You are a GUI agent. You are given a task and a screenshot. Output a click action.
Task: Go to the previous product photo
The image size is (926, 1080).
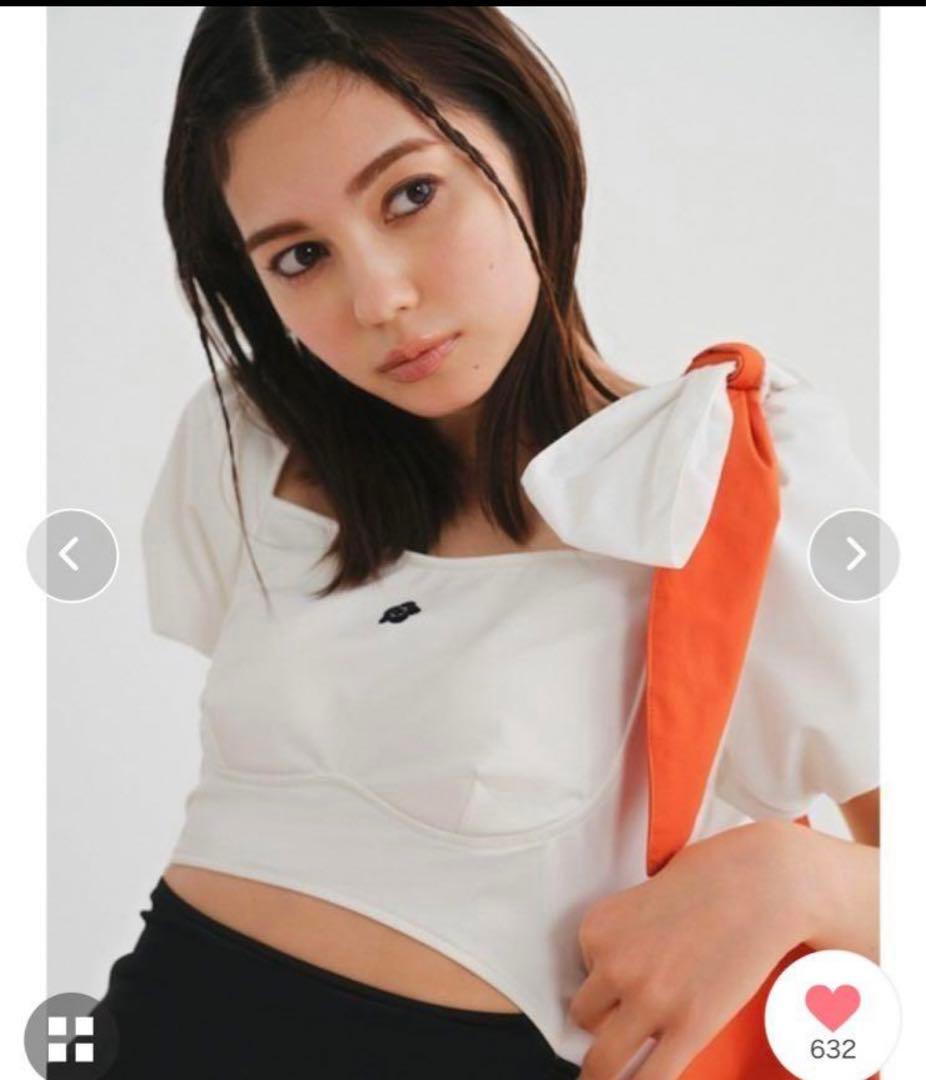(x=71, y=555)
